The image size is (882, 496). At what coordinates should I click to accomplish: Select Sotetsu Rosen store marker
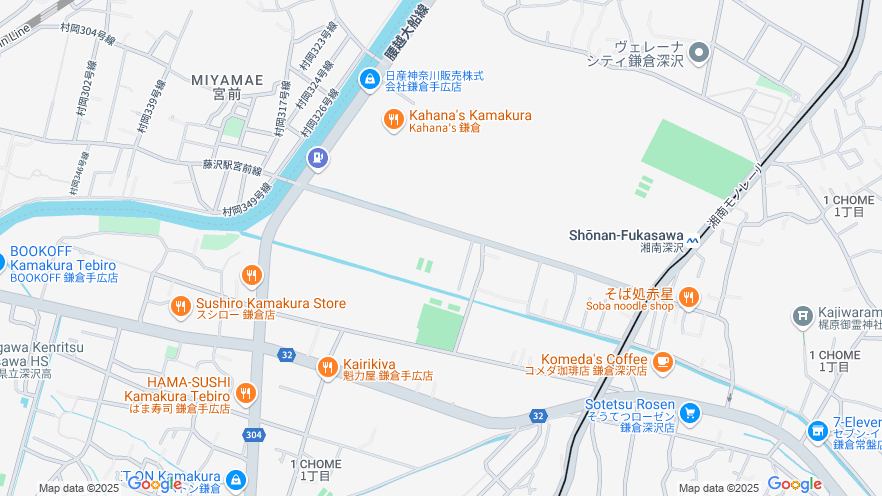tap(690, 412)
